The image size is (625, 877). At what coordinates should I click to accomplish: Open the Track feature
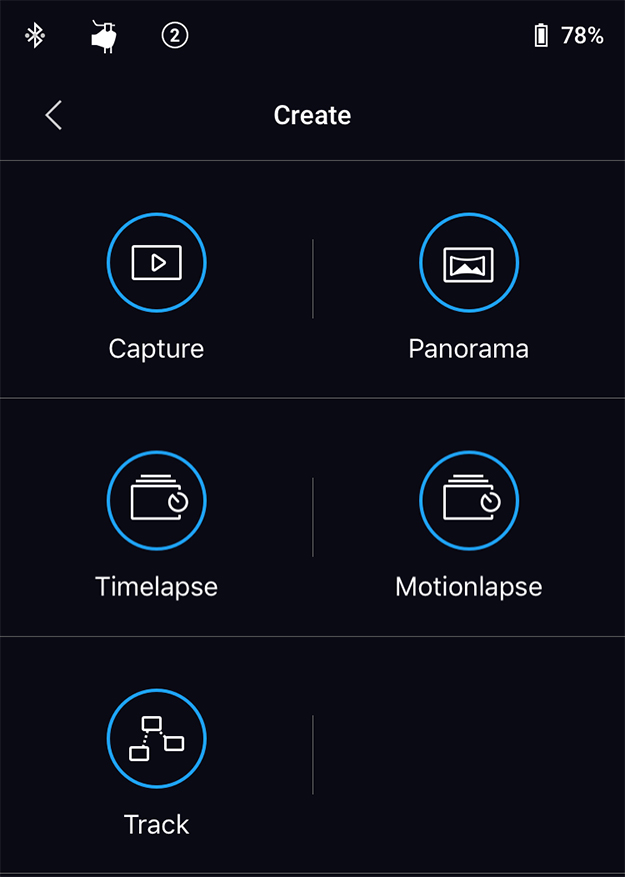[x=156, y=738]
